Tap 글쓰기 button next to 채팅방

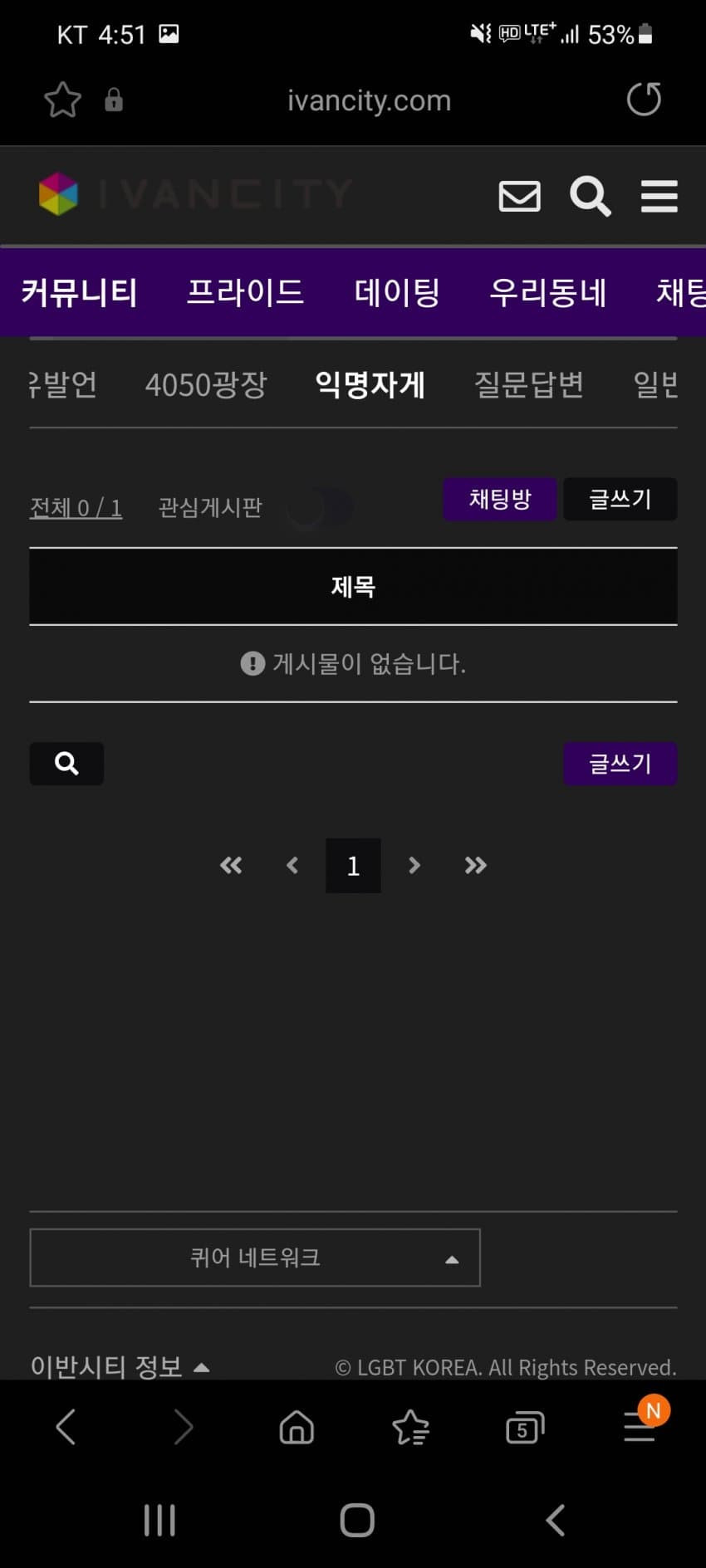pos(620,499)
